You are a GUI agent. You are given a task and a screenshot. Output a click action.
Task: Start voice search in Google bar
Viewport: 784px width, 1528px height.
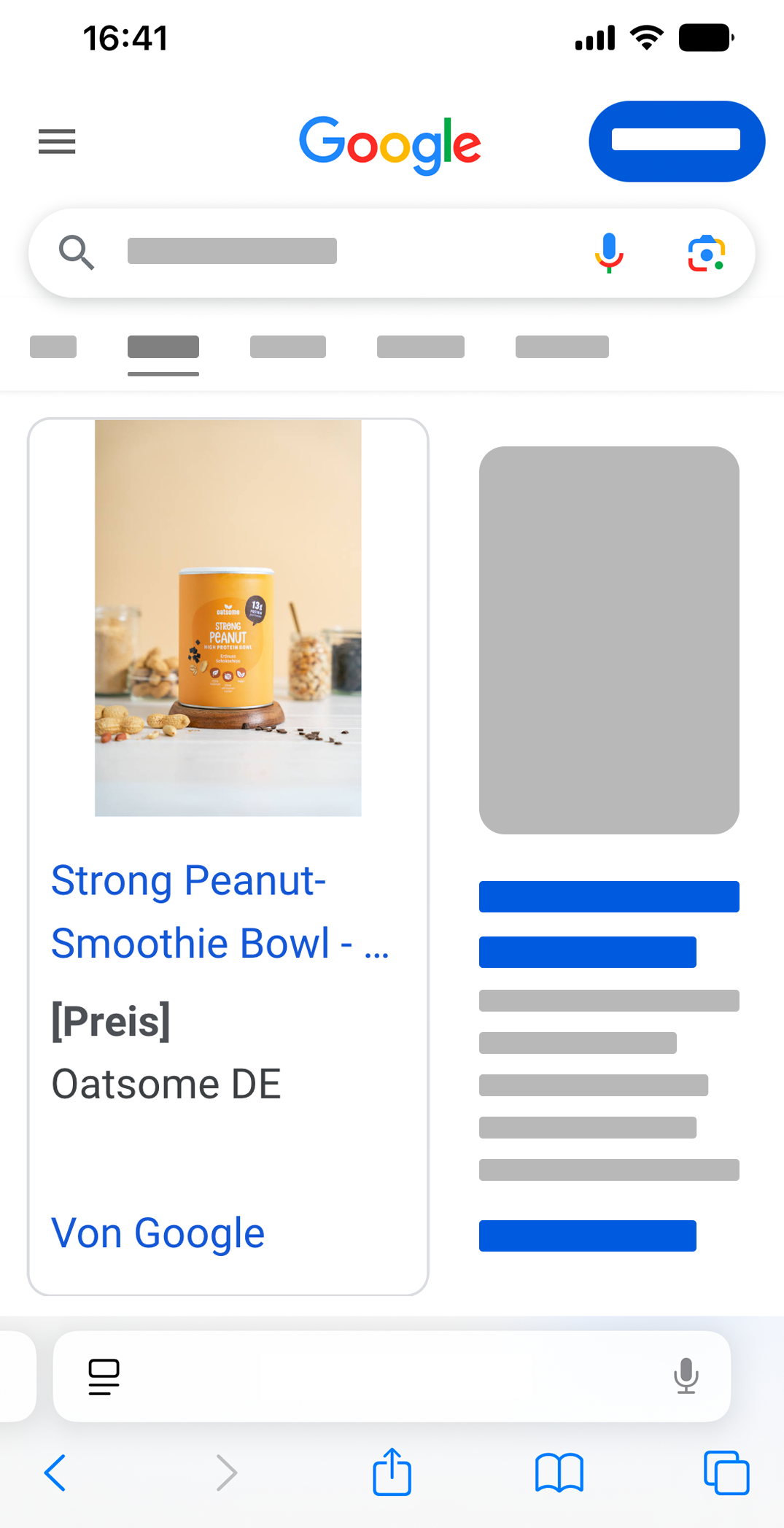point(609,253)
